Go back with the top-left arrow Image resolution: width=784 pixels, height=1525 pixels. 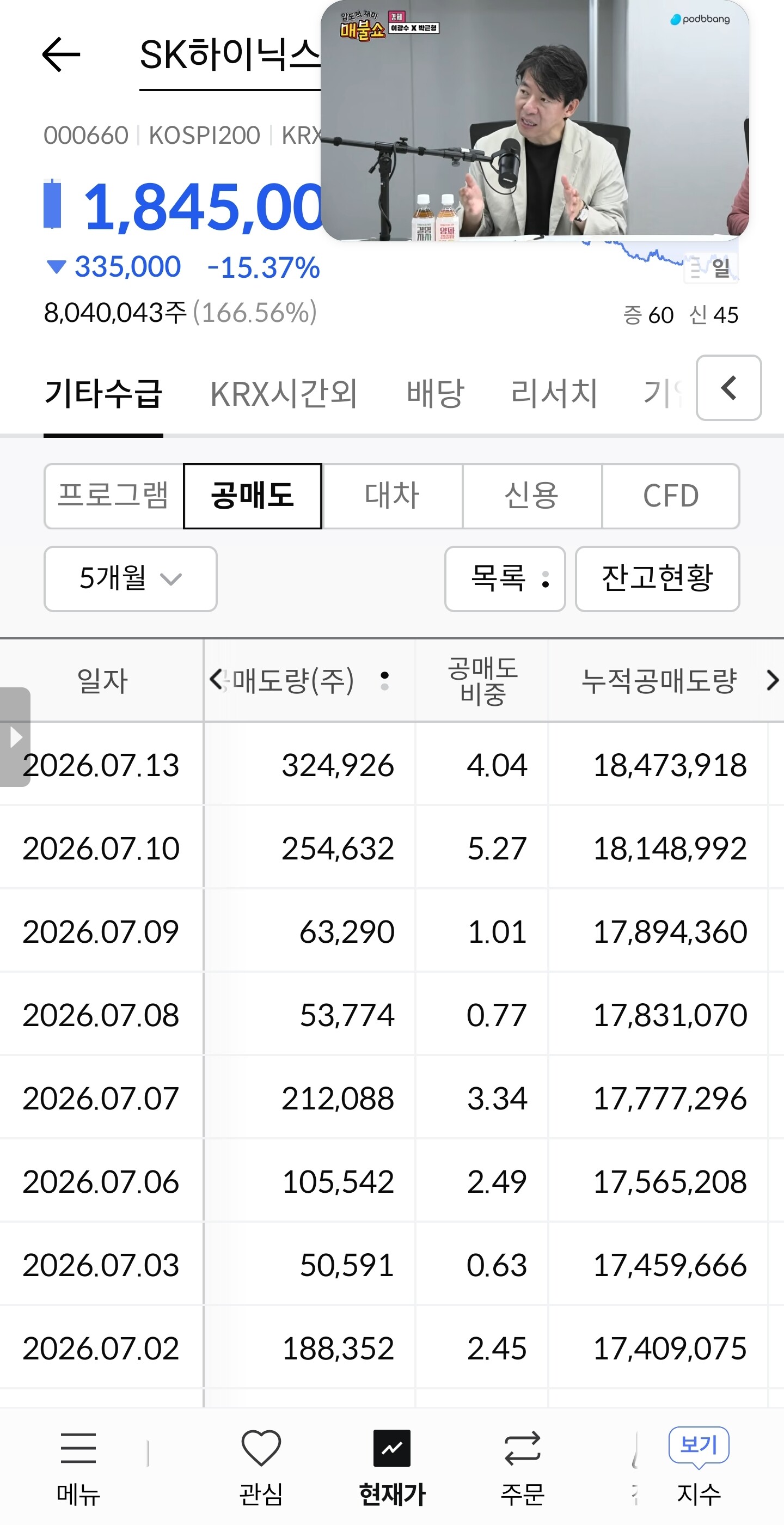coord(61,54)
